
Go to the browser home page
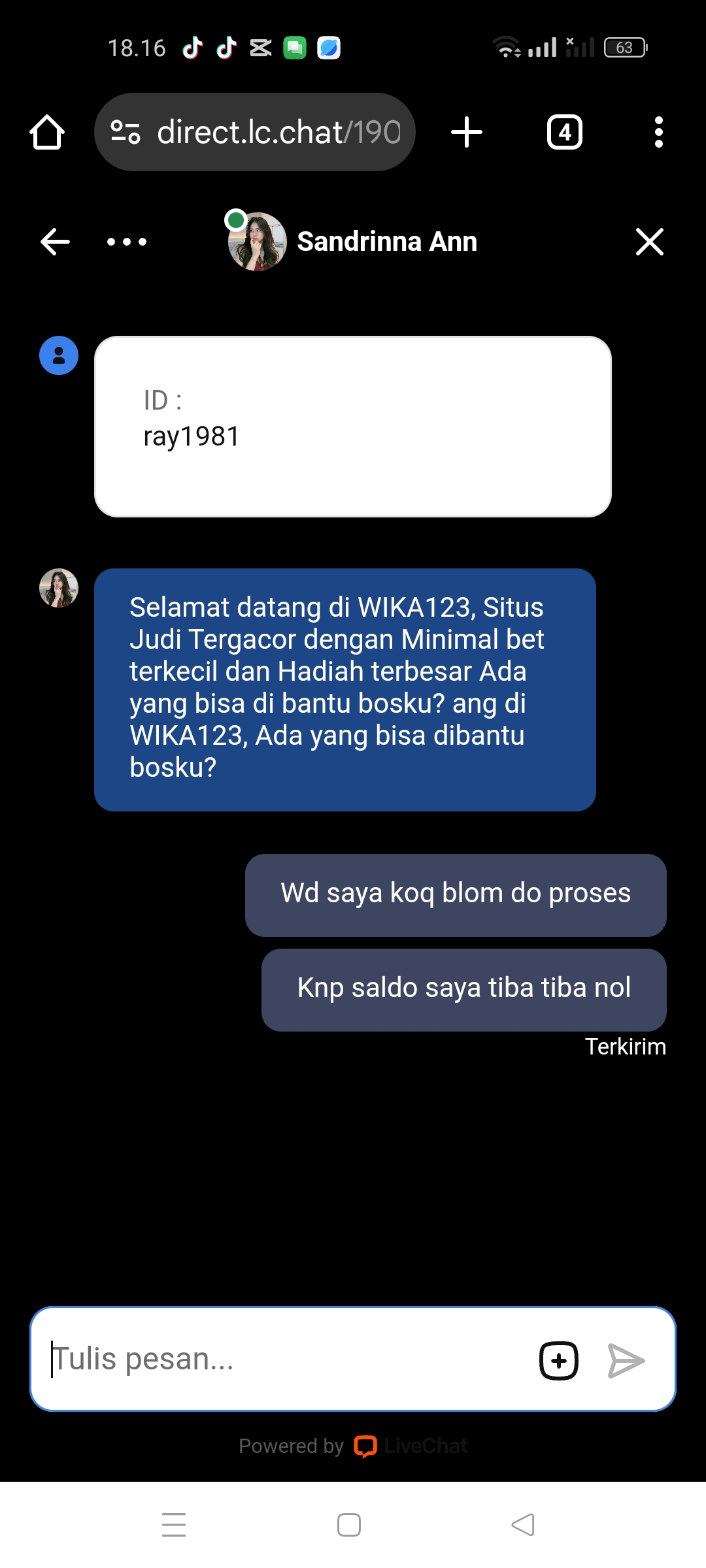tap(47, 133)
